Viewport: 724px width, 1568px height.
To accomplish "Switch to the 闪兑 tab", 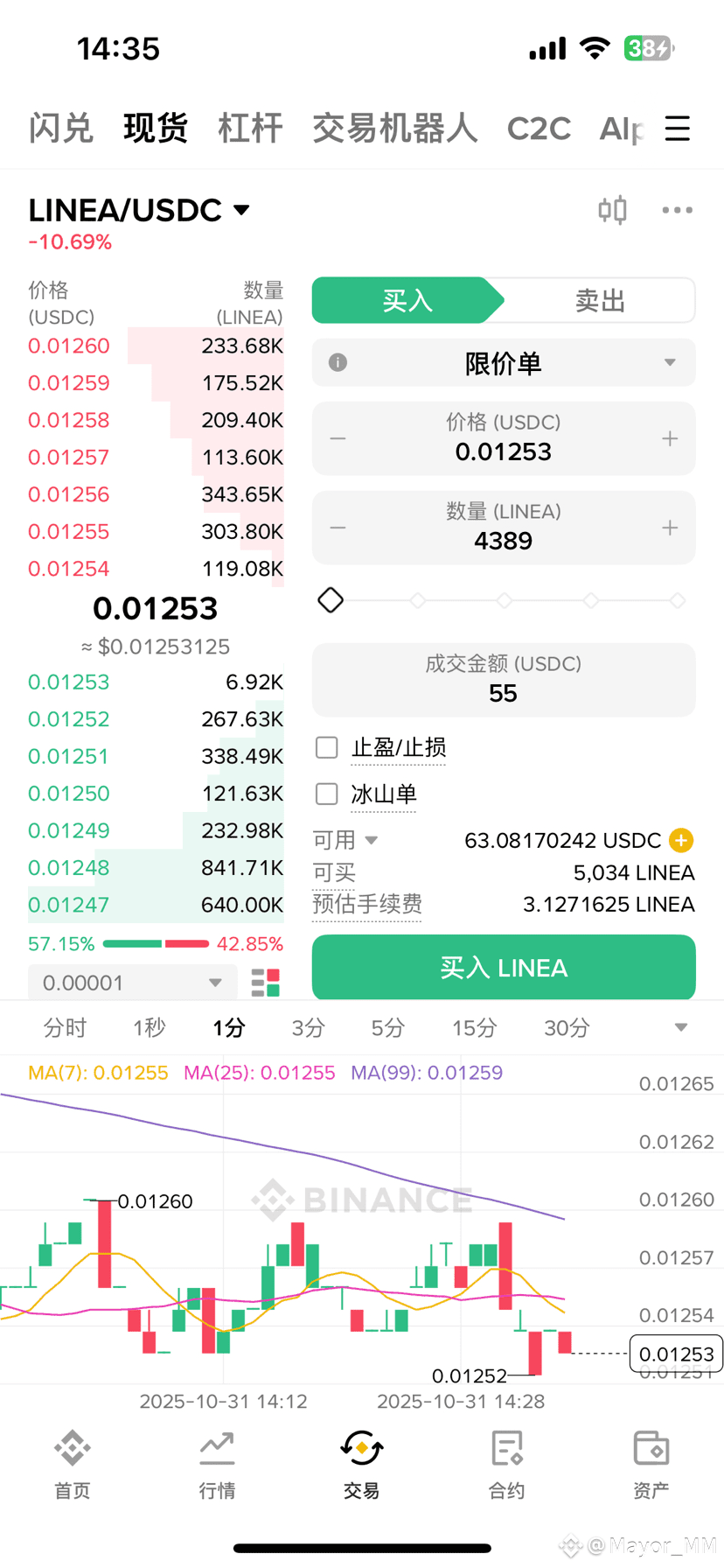I will [60, 129].
